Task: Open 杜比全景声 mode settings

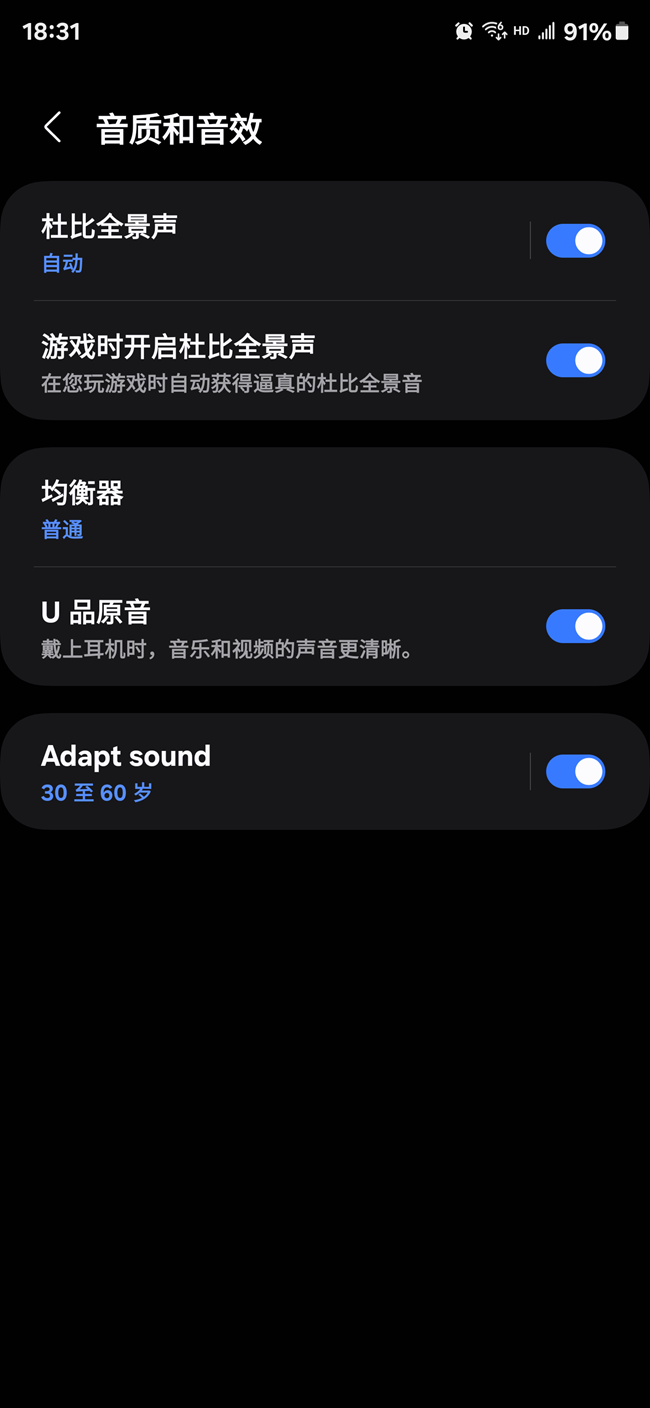Action: [x=270, y=242]
